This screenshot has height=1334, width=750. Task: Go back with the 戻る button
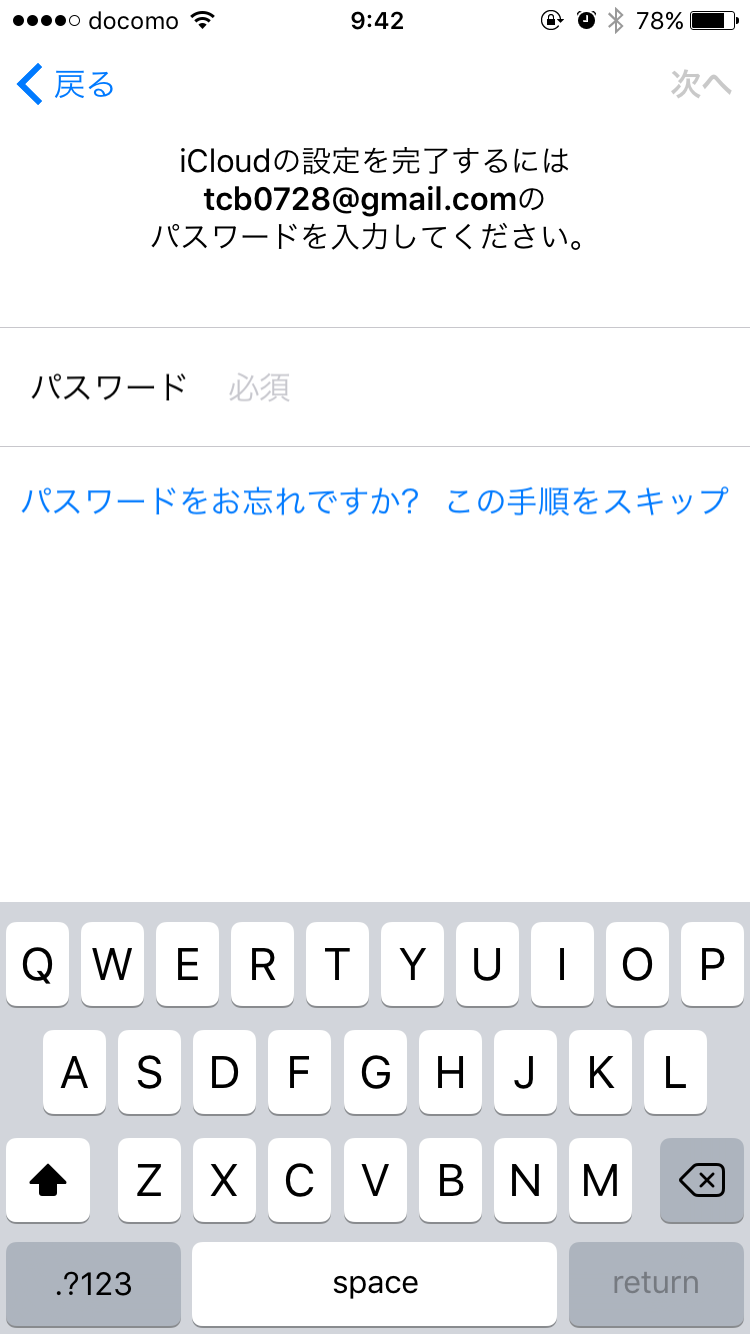click(66, 85)
